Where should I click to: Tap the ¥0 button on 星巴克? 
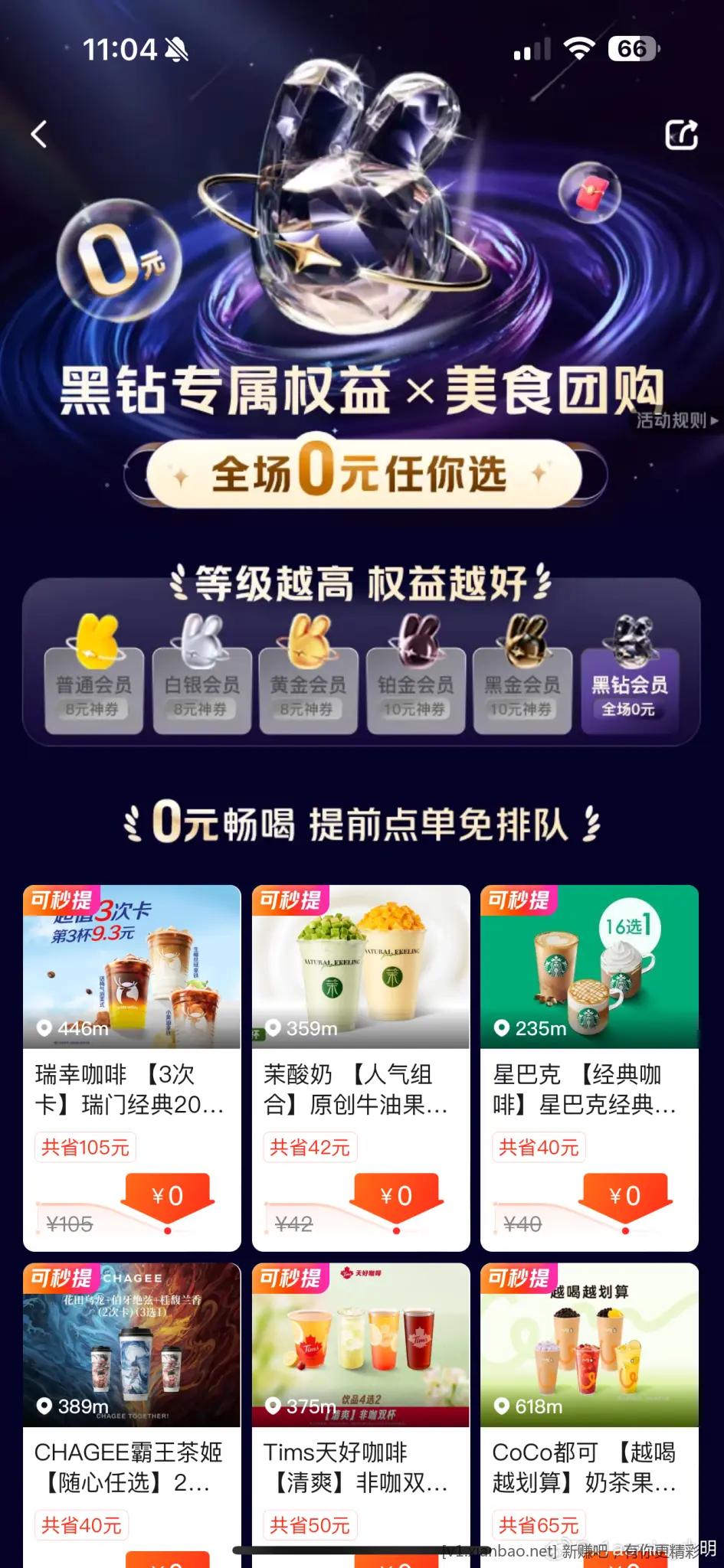(x=624, y=1197)
